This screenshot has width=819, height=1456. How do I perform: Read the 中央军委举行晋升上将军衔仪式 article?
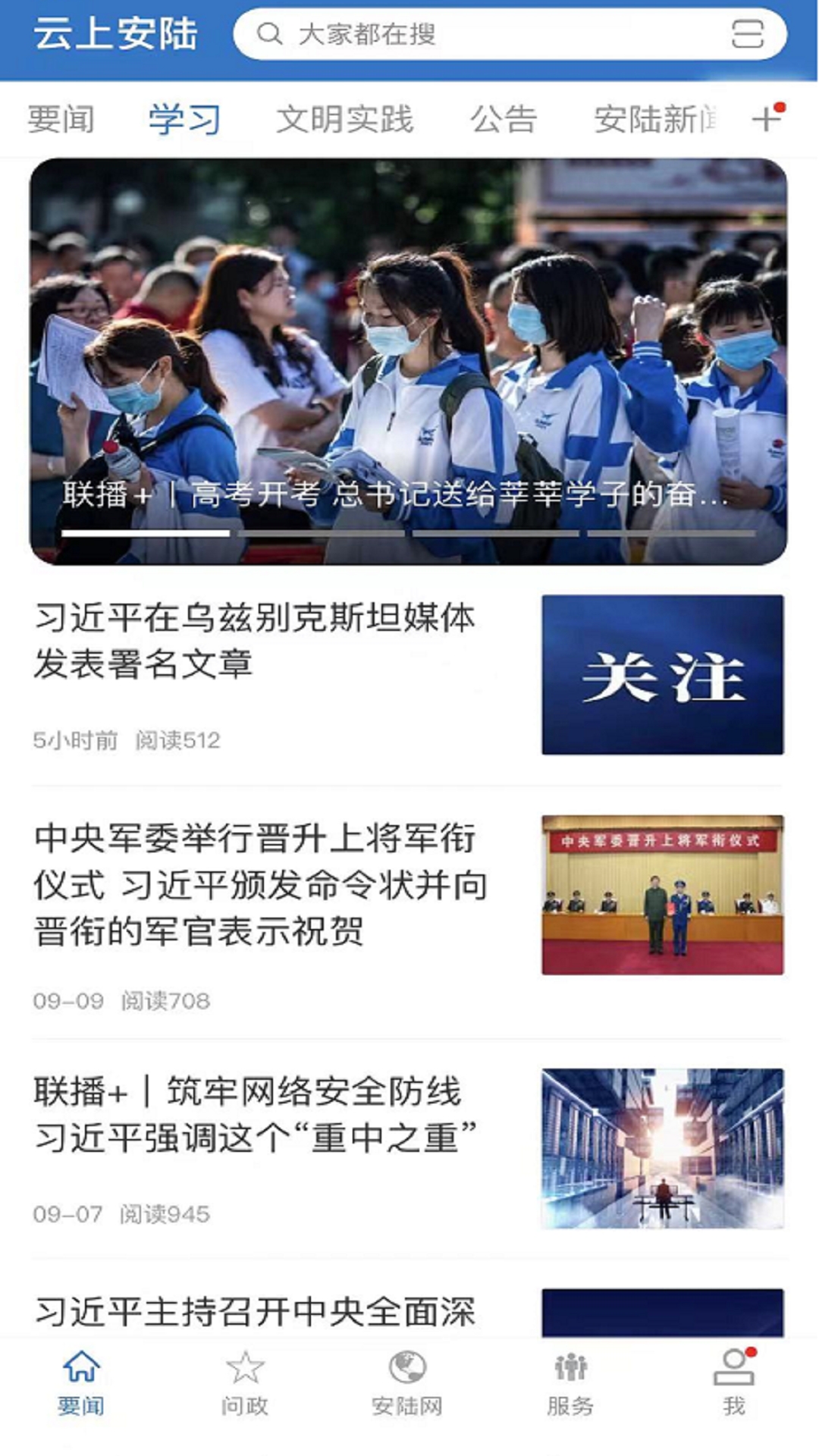tap(261, 885)
